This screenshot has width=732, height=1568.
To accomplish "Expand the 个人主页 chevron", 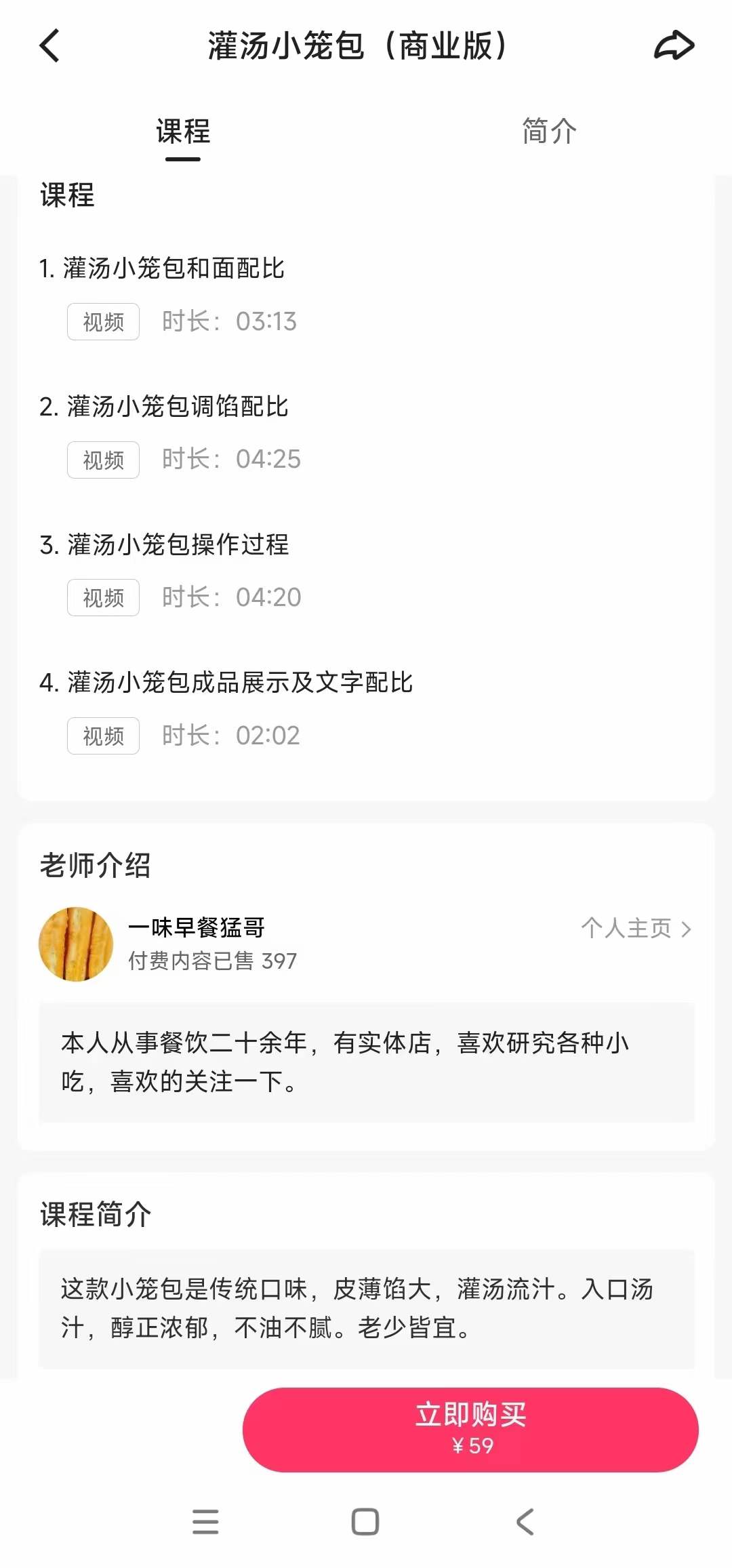I will click(686, 929).
